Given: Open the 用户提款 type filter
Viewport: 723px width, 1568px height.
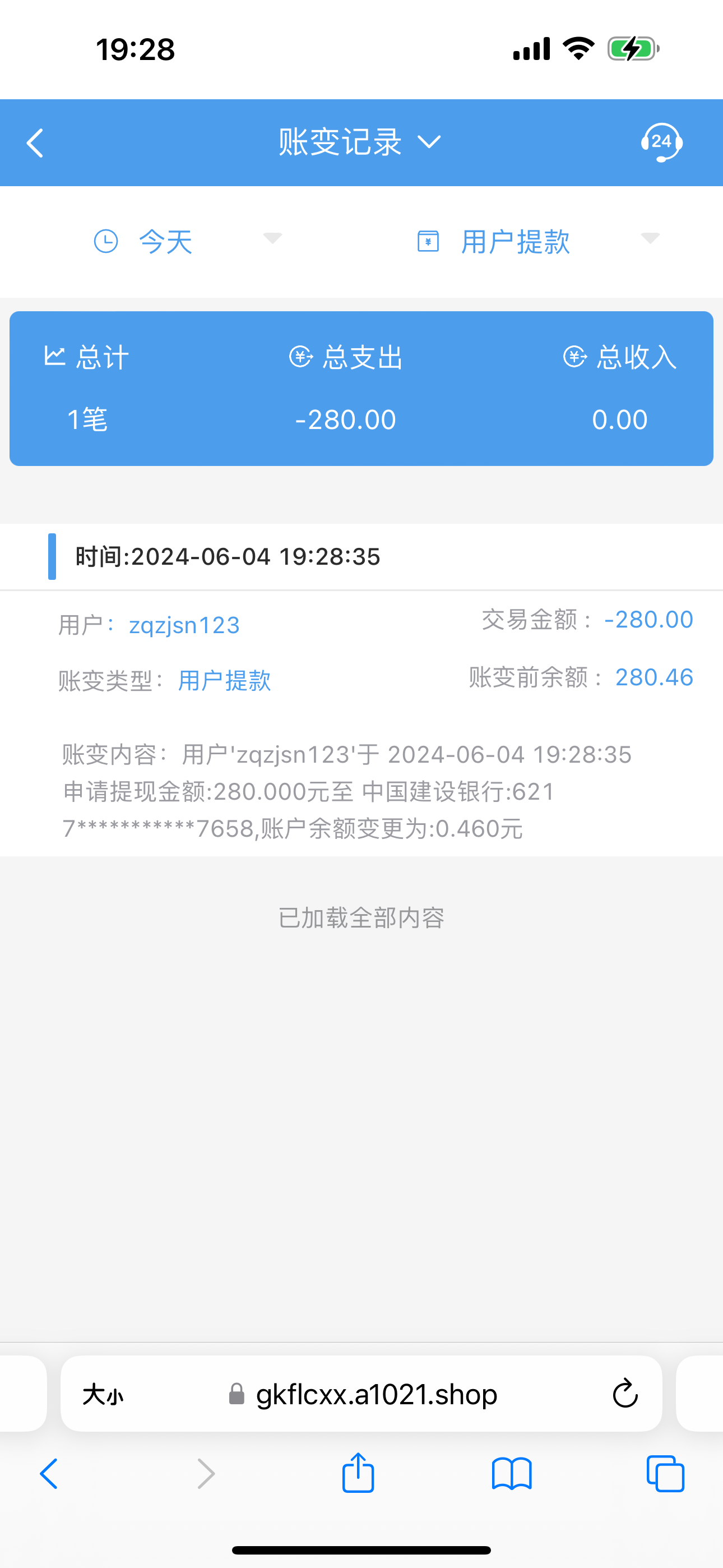Looking at the screenshot, I should (x=537, y=241).
